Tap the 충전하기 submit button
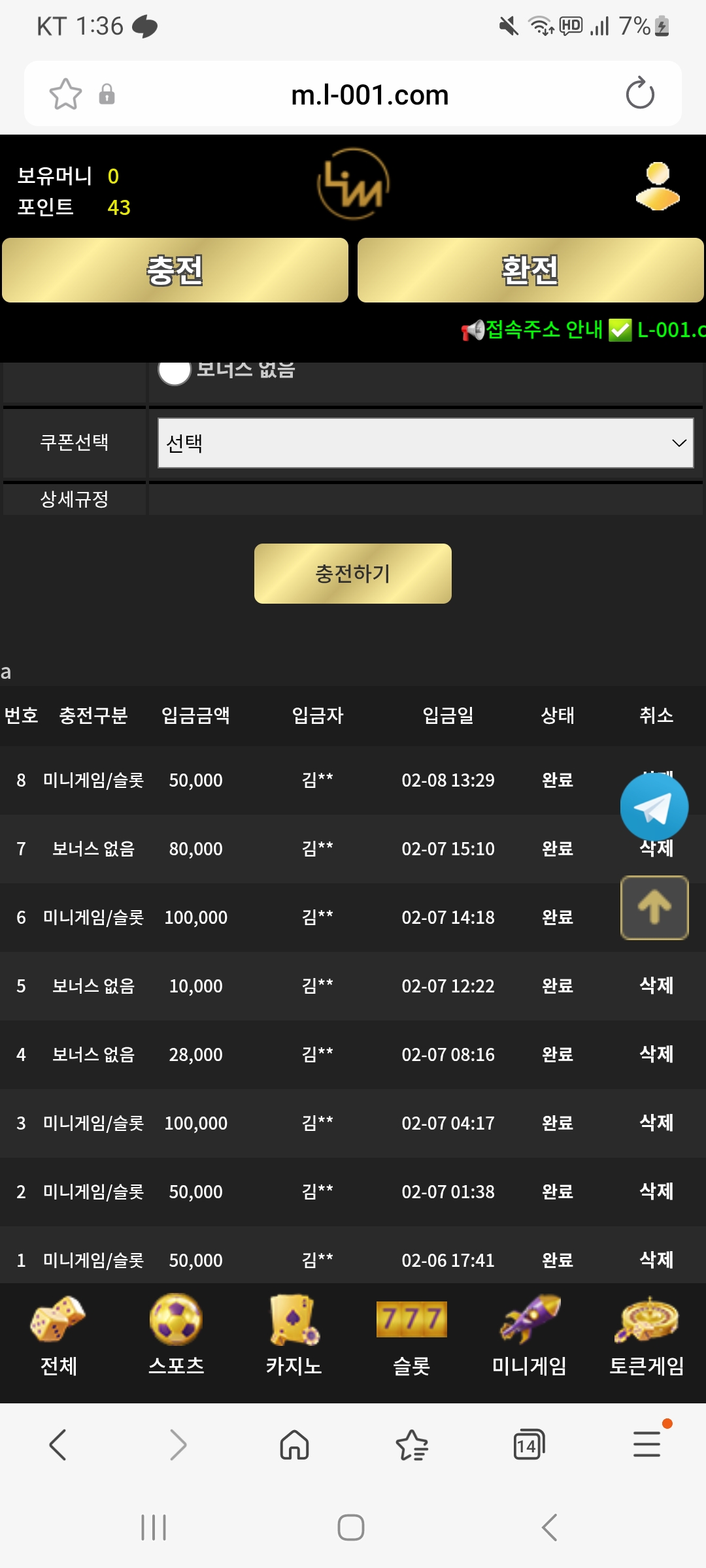Screen dimensions: 706x1568 pyautogui.click(x=352, y=574)
